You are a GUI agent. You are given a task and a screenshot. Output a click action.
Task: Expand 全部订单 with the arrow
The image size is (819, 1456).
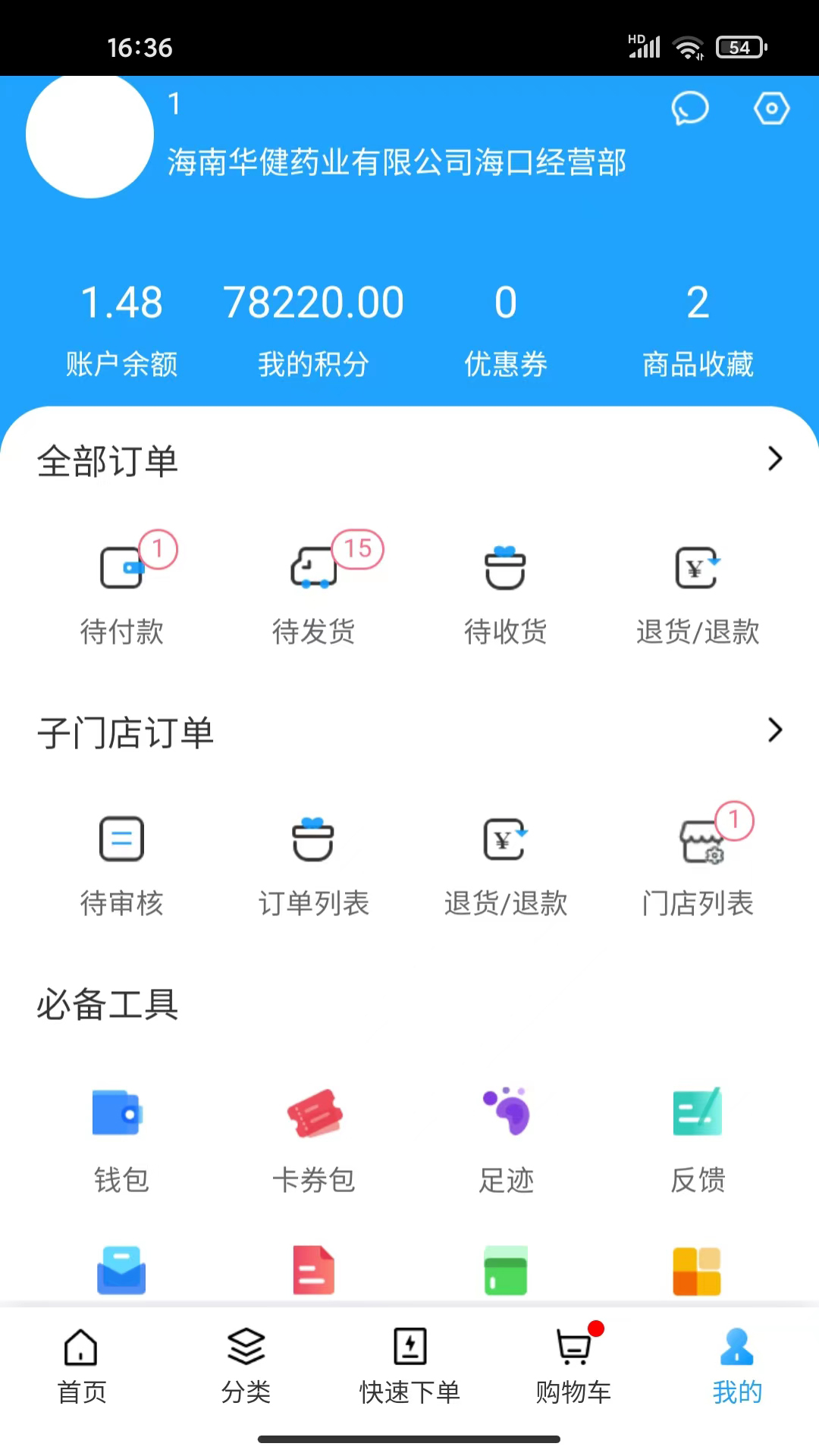(775, 458)
